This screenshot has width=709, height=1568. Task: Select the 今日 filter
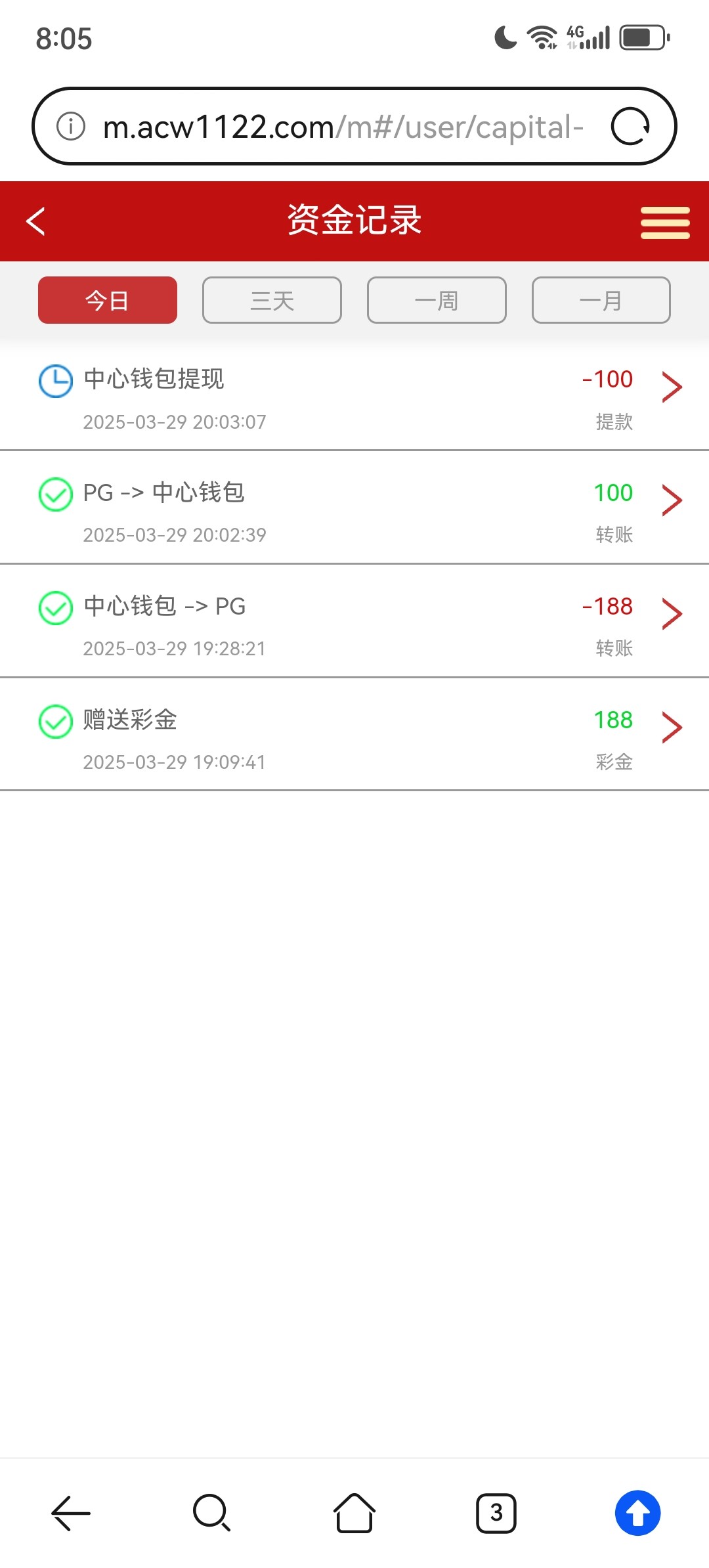[x=108, y=300]
